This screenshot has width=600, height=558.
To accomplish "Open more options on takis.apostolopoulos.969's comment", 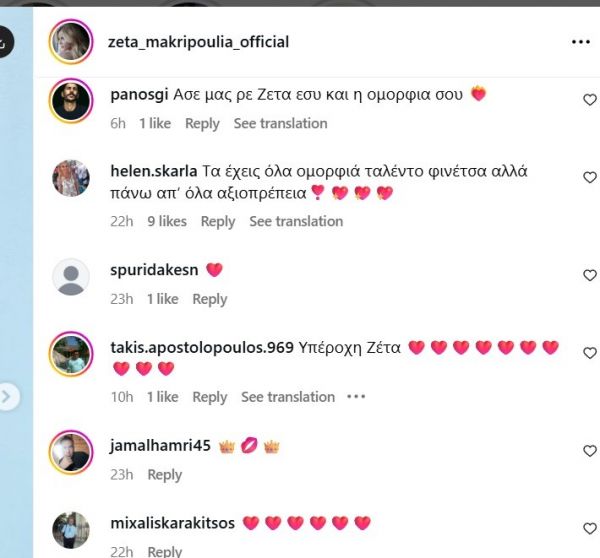I will pyautogui.click(x=356, y=397).
